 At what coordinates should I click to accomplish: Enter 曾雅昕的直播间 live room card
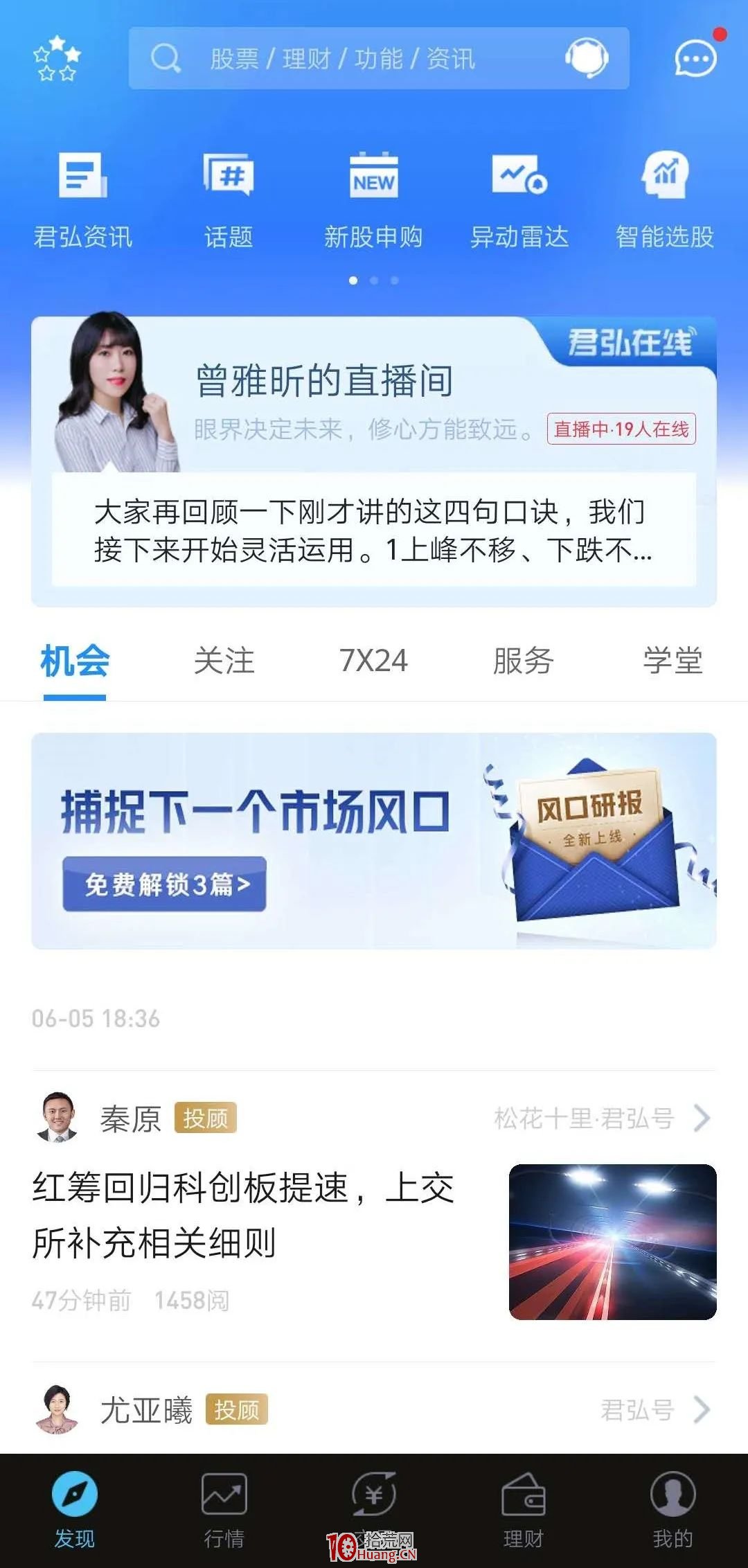point(374,461)
